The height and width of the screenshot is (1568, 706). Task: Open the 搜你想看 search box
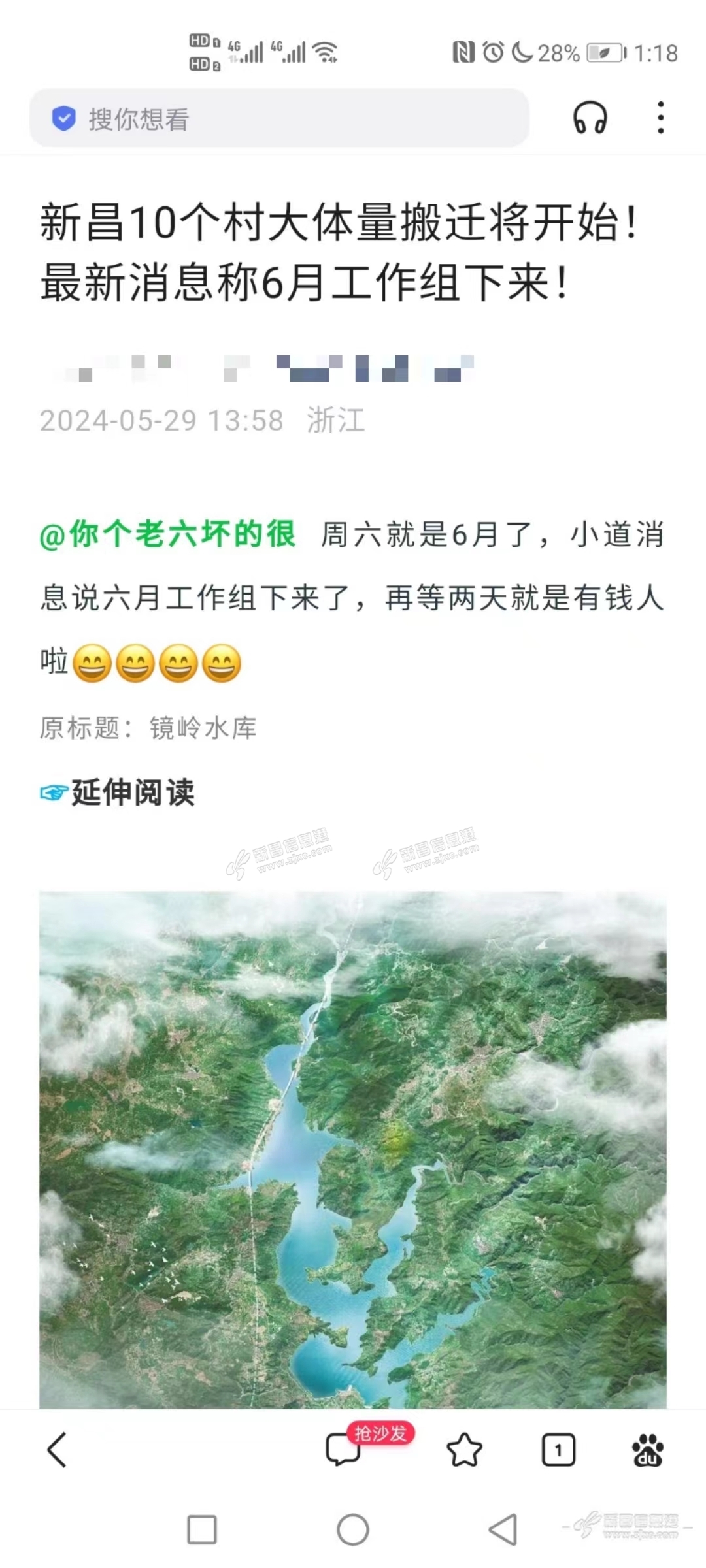279,118
